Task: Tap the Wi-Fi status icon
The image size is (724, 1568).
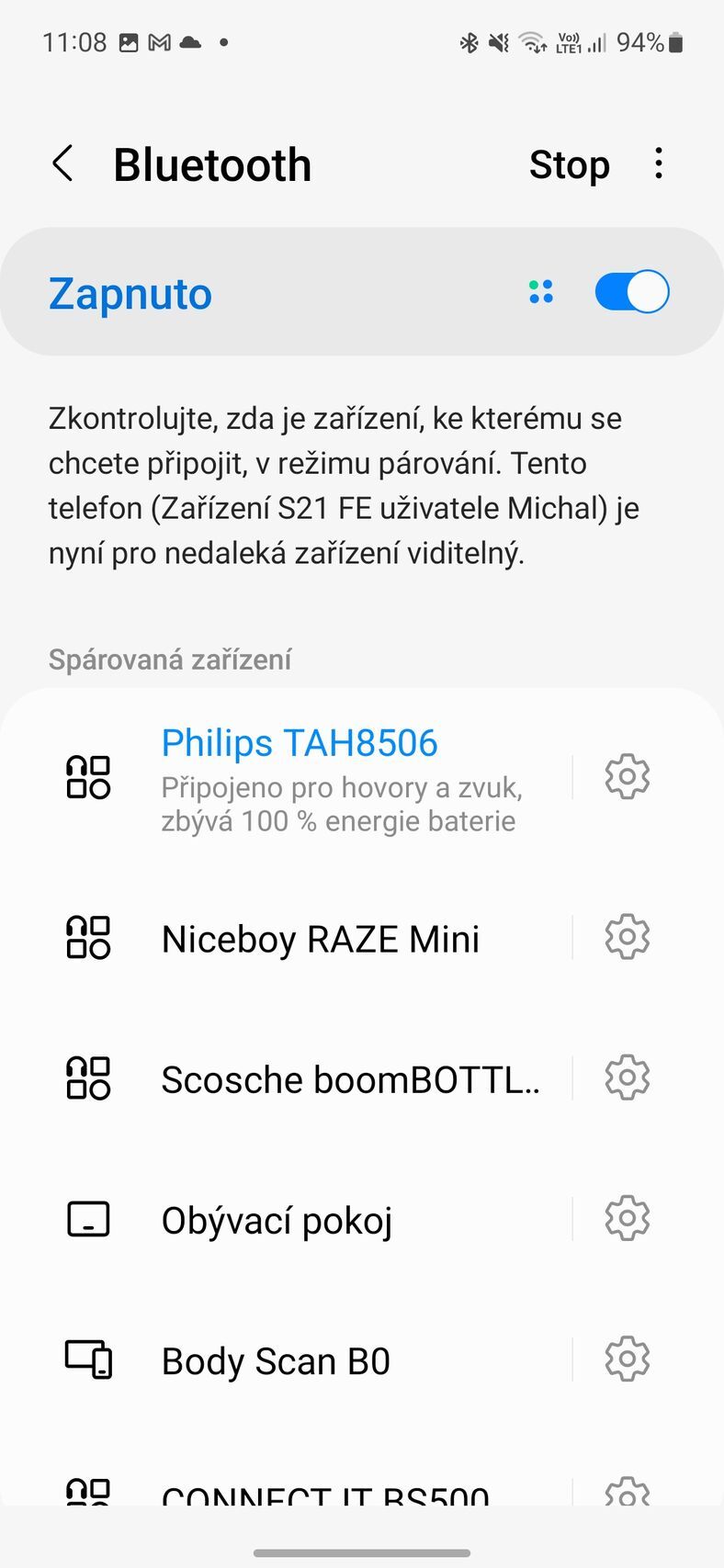Action: 530,41
